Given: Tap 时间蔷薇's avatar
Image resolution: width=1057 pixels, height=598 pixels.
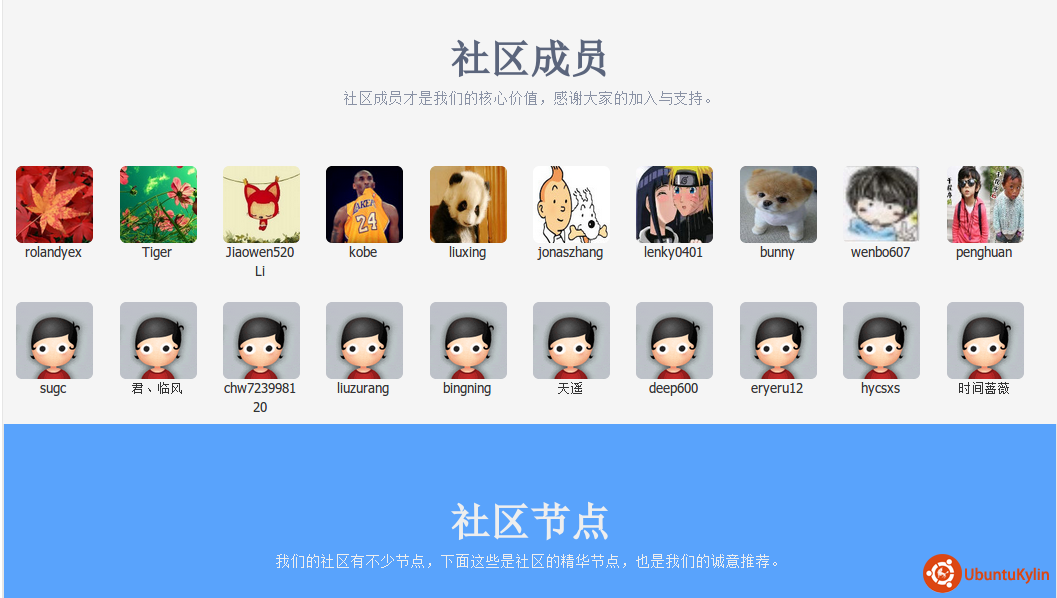Looking at the screenshot, I should tap(985, 341).
